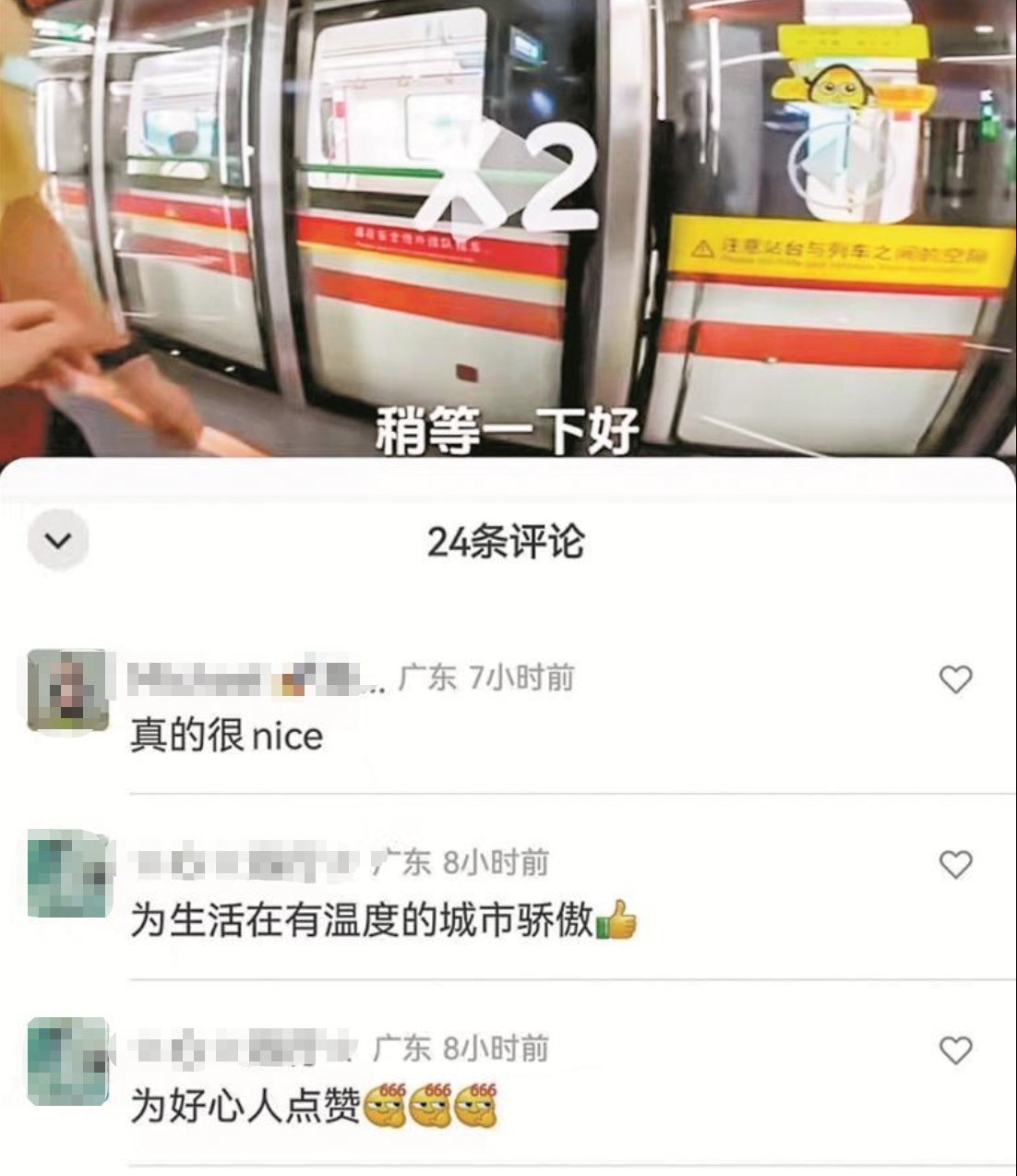Open avatar of the 为生活在有温度的城市骄傲 commenter
Image resolution: width=1017 pixels, height=1176 pixels.
66,873
